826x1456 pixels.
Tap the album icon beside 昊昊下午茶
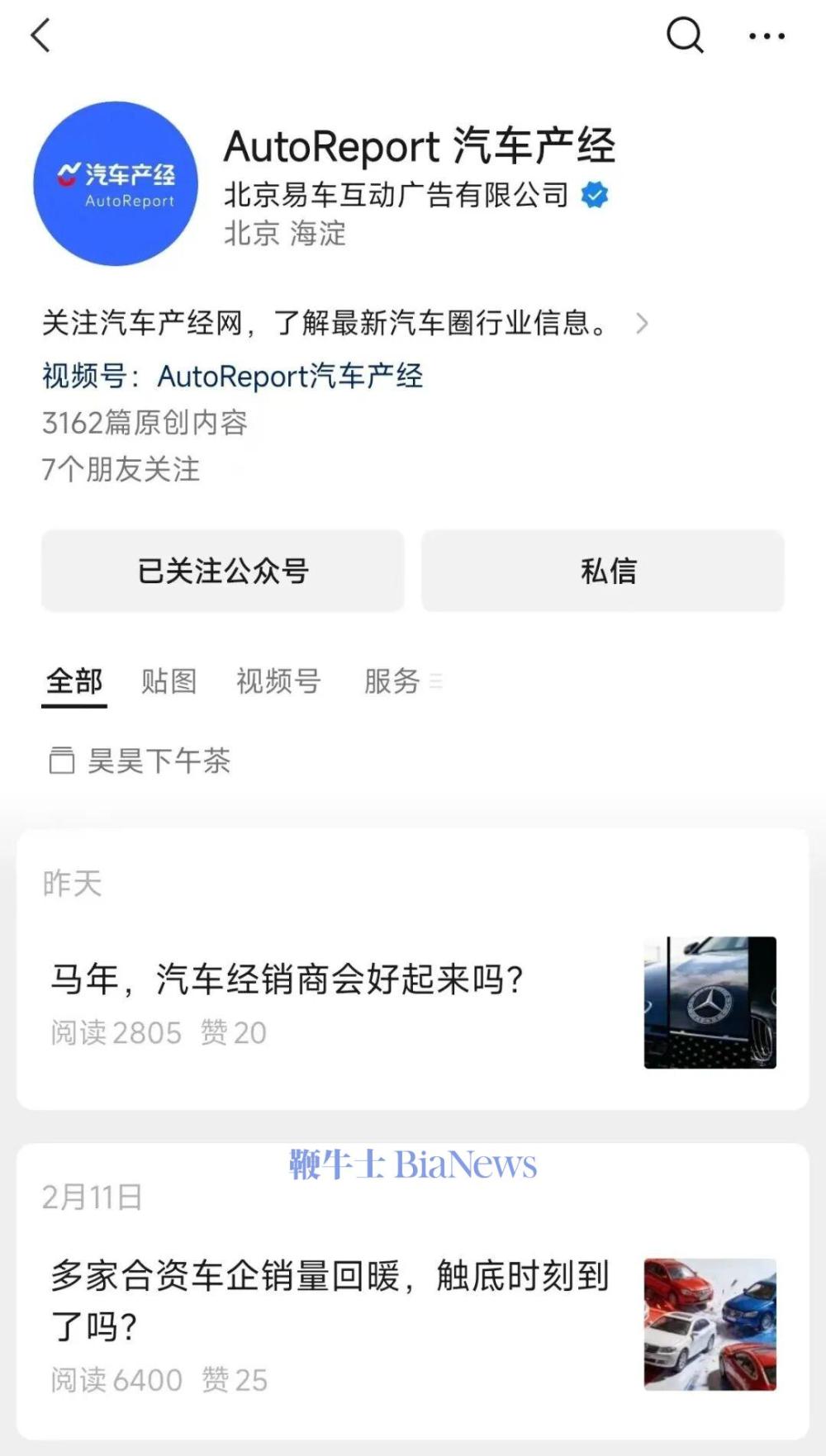coord(58,761)
